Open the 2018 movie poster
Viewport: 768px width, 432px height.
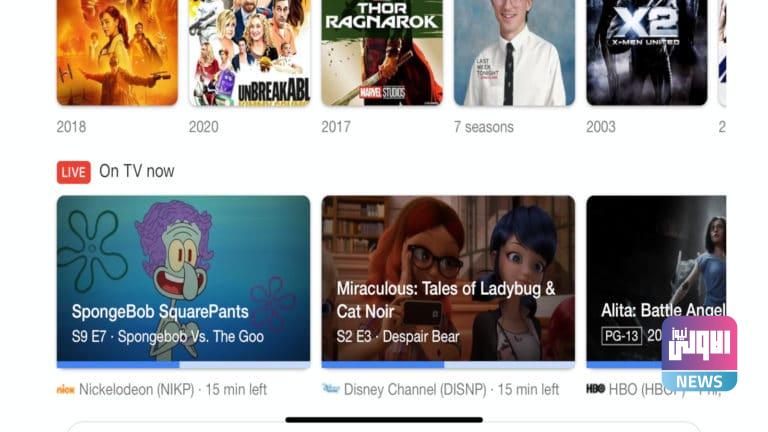117,52
